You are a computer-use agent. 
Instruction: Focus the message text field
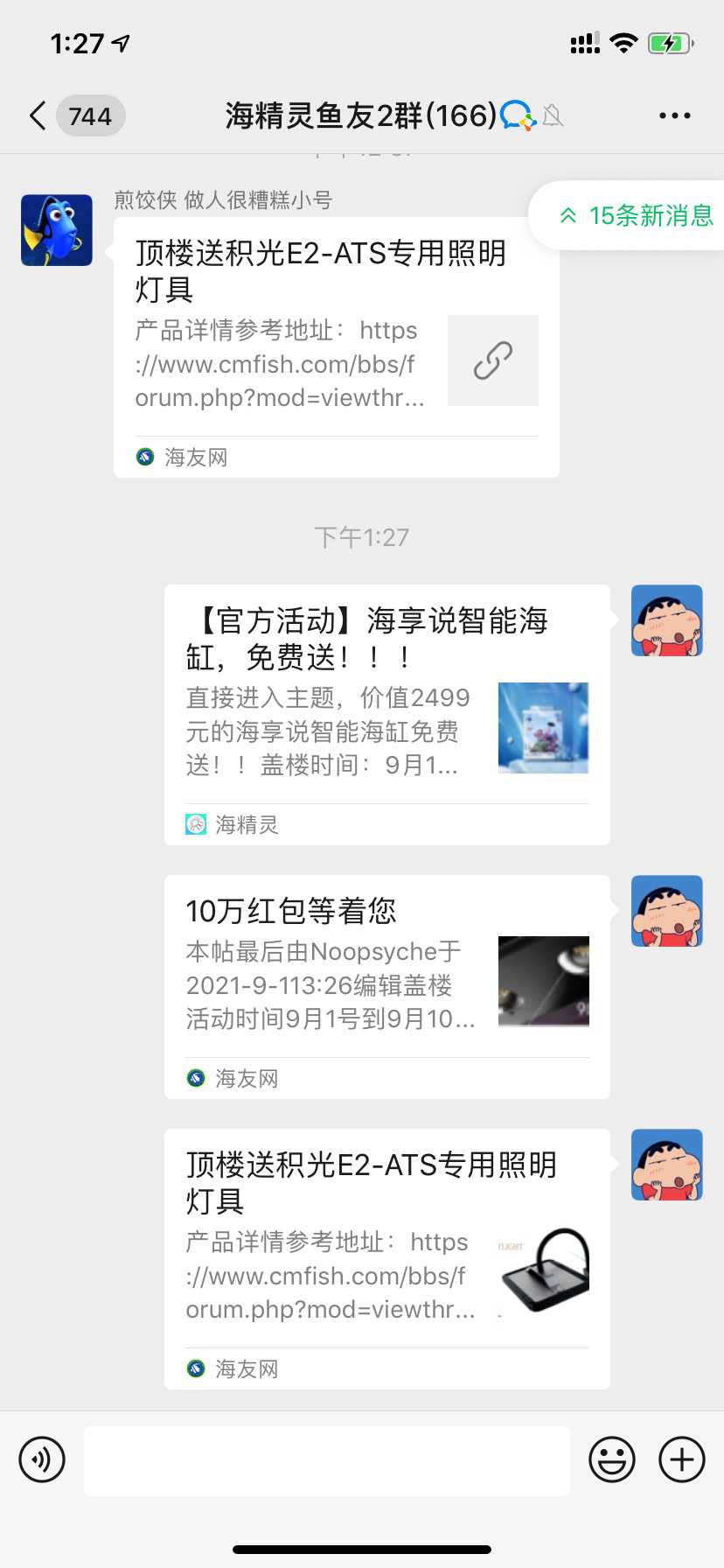326,1460
